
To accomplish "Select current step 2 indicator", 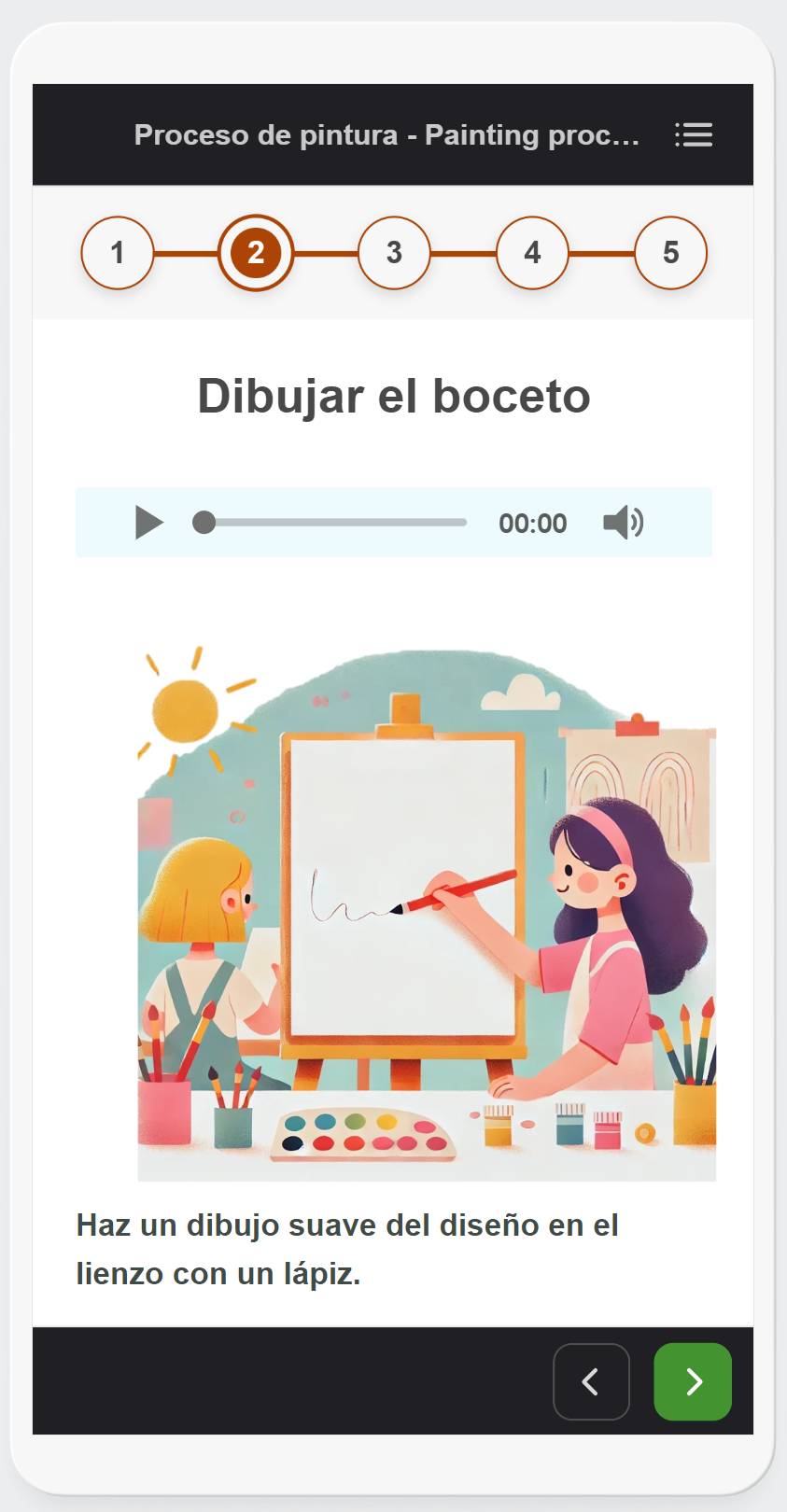I will [x=256, y=253].
